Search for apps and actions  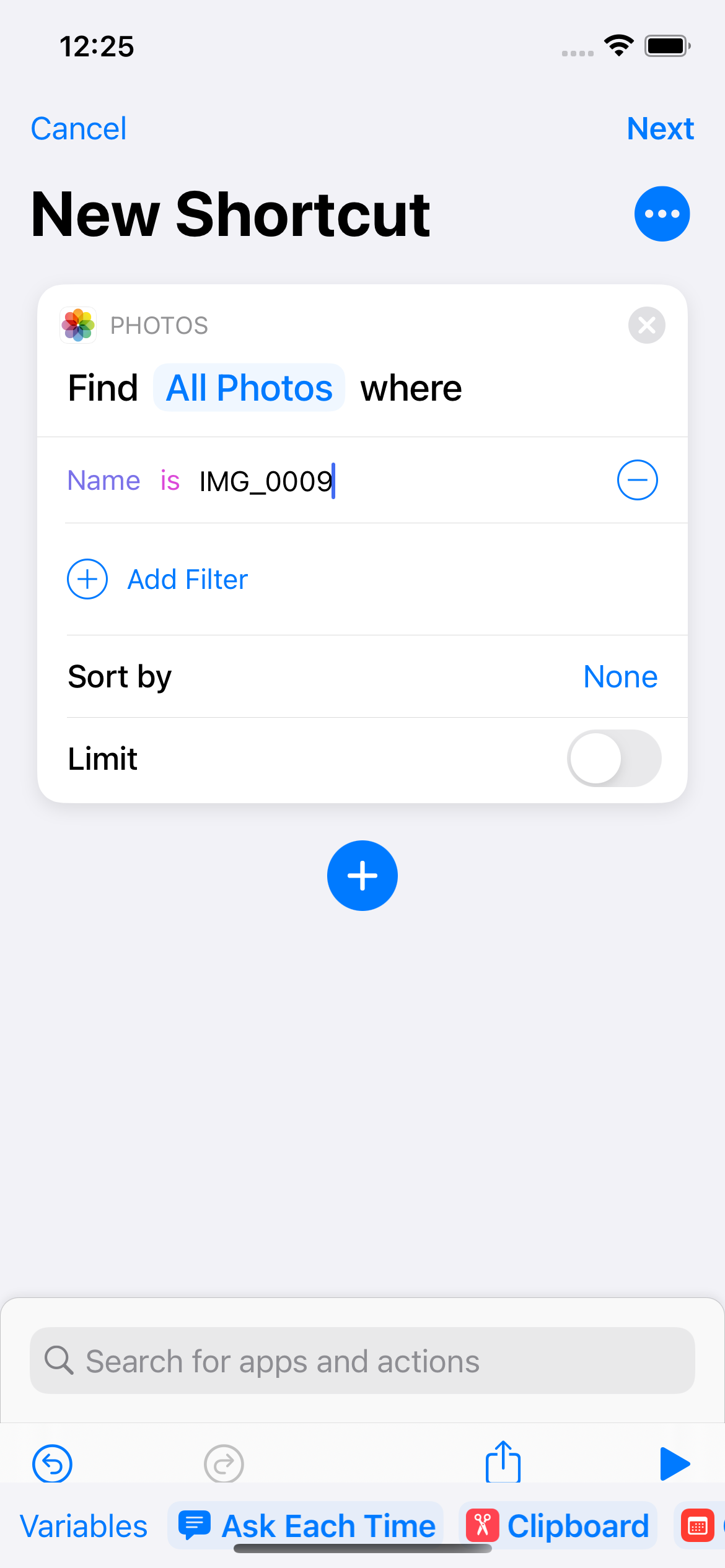point(362,1361)
